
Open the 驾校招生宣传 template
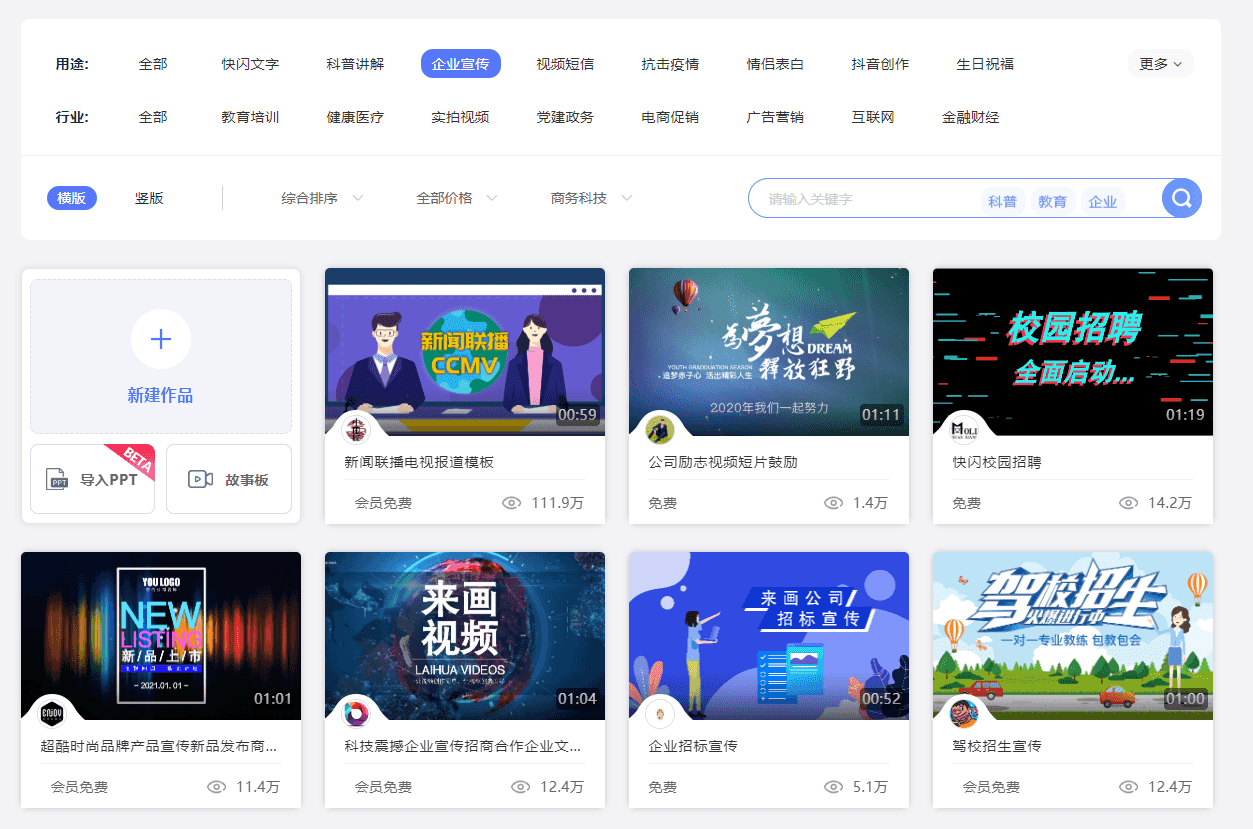click(1072, 636)
